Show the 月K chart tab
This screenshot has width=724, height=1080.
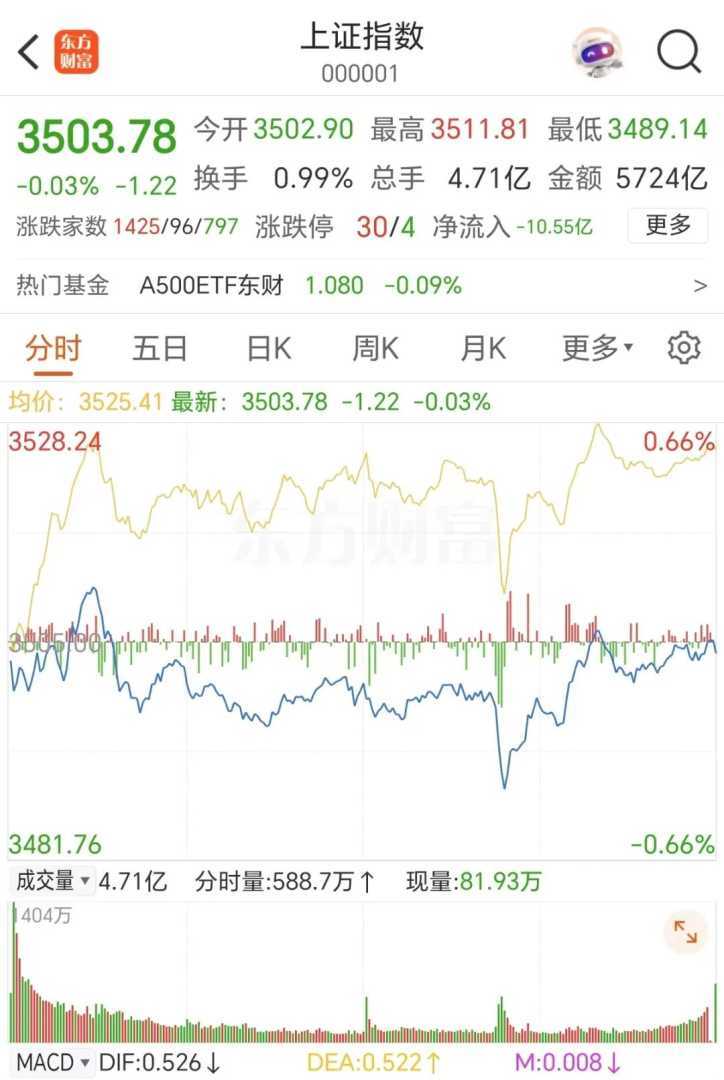[483, 348]
